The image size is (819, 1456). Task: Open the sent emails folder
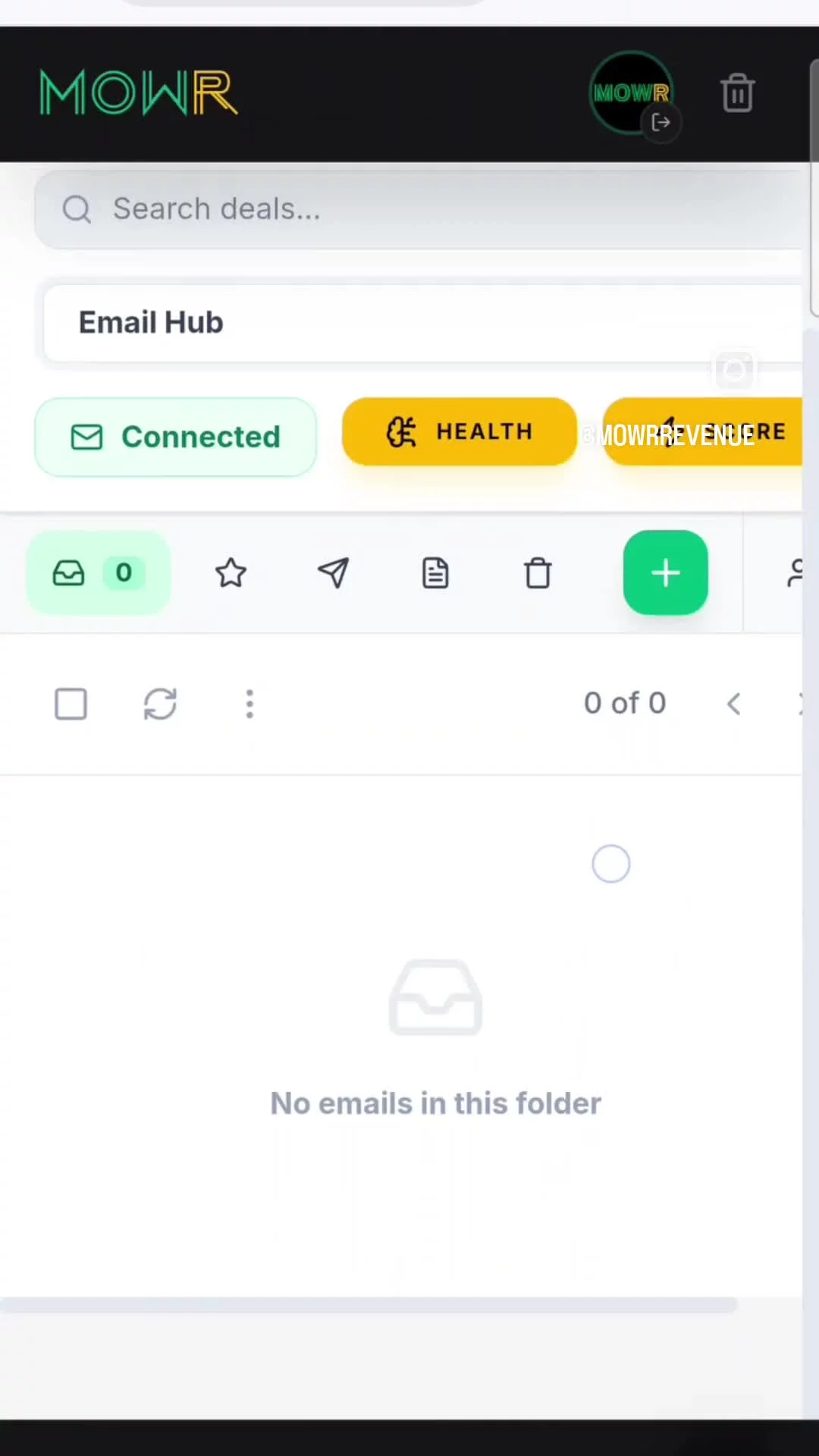(333, 573)
